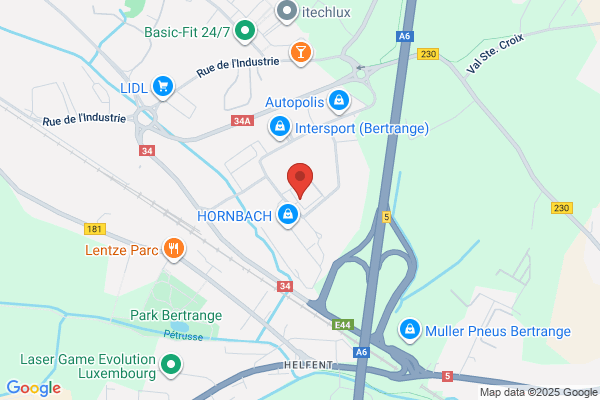The height and width of the screenshot is (400, 600).
Task: Tap the LIDL supermarket pin
Action: click(163, 88)
